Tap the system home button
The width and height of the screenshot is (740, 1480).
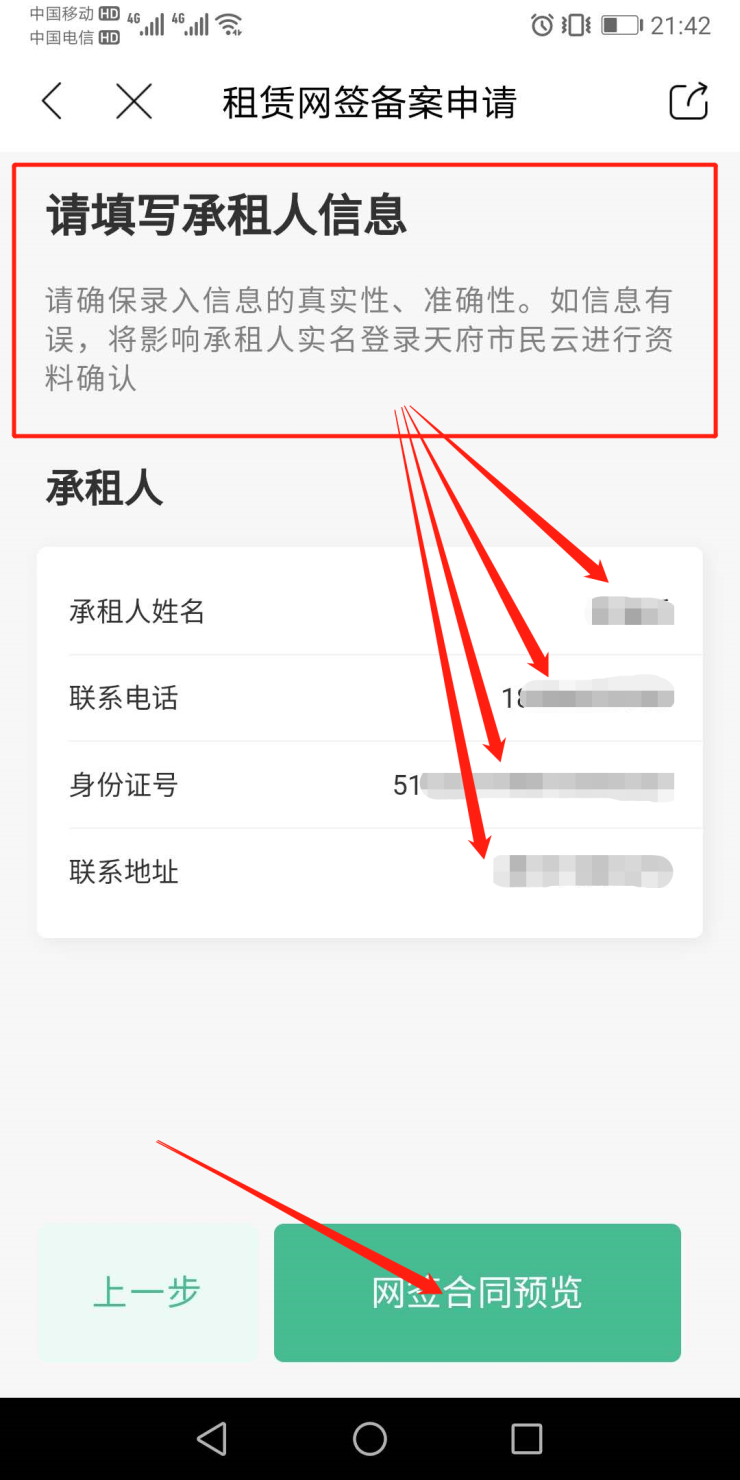point(370,1439)
